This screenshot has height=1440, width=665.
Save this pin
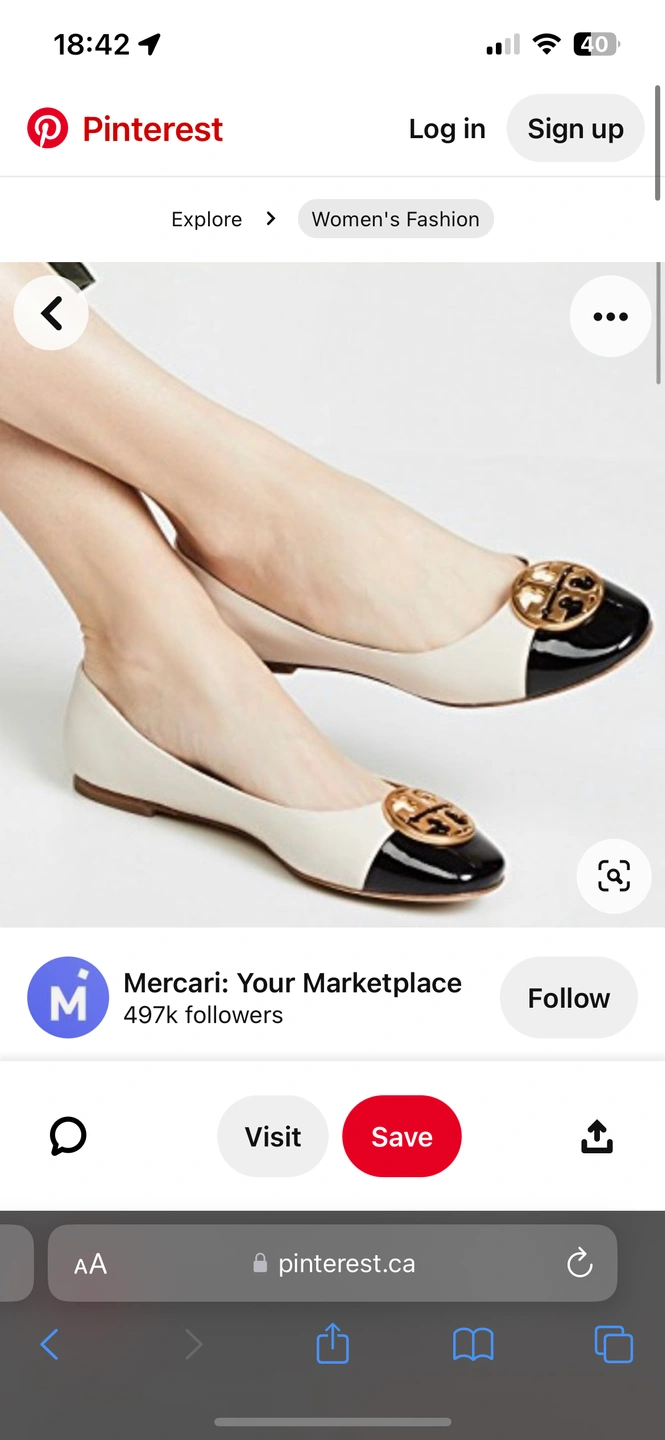(x=401, y=1137)
